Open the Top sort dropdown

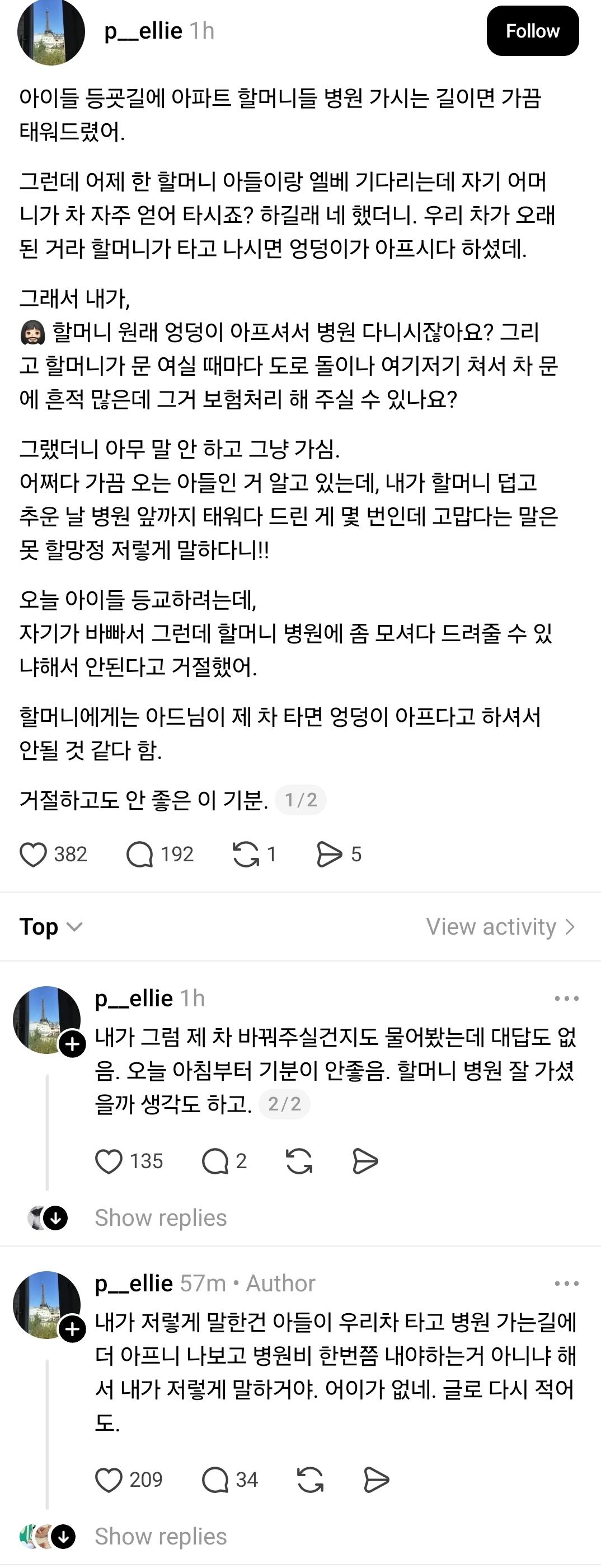(50, 926)
